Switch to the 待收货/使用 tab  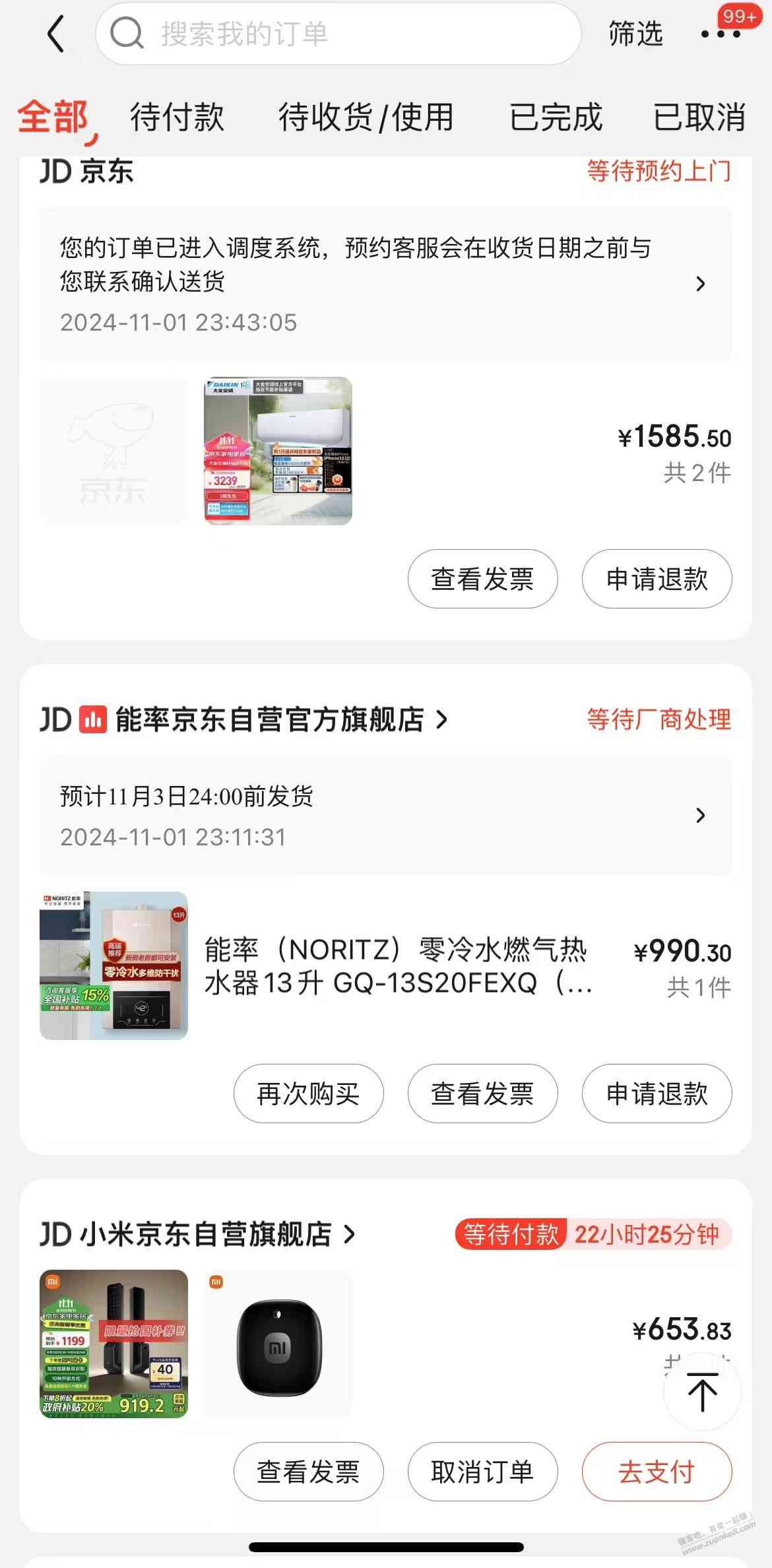click(x=366, y=117)
